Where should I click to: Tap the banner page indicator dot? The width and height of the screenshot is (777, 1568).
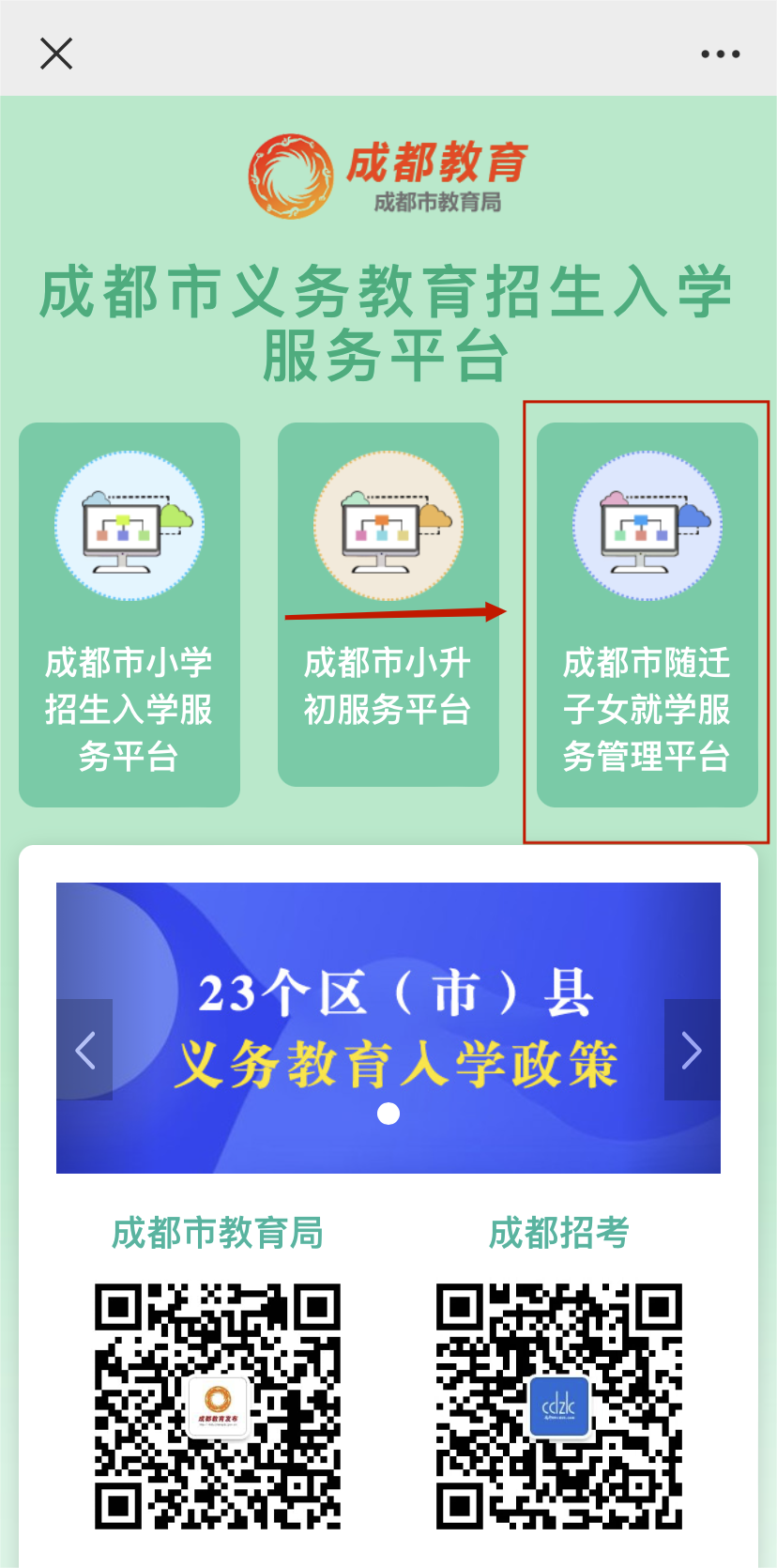tap(388, 1114)
